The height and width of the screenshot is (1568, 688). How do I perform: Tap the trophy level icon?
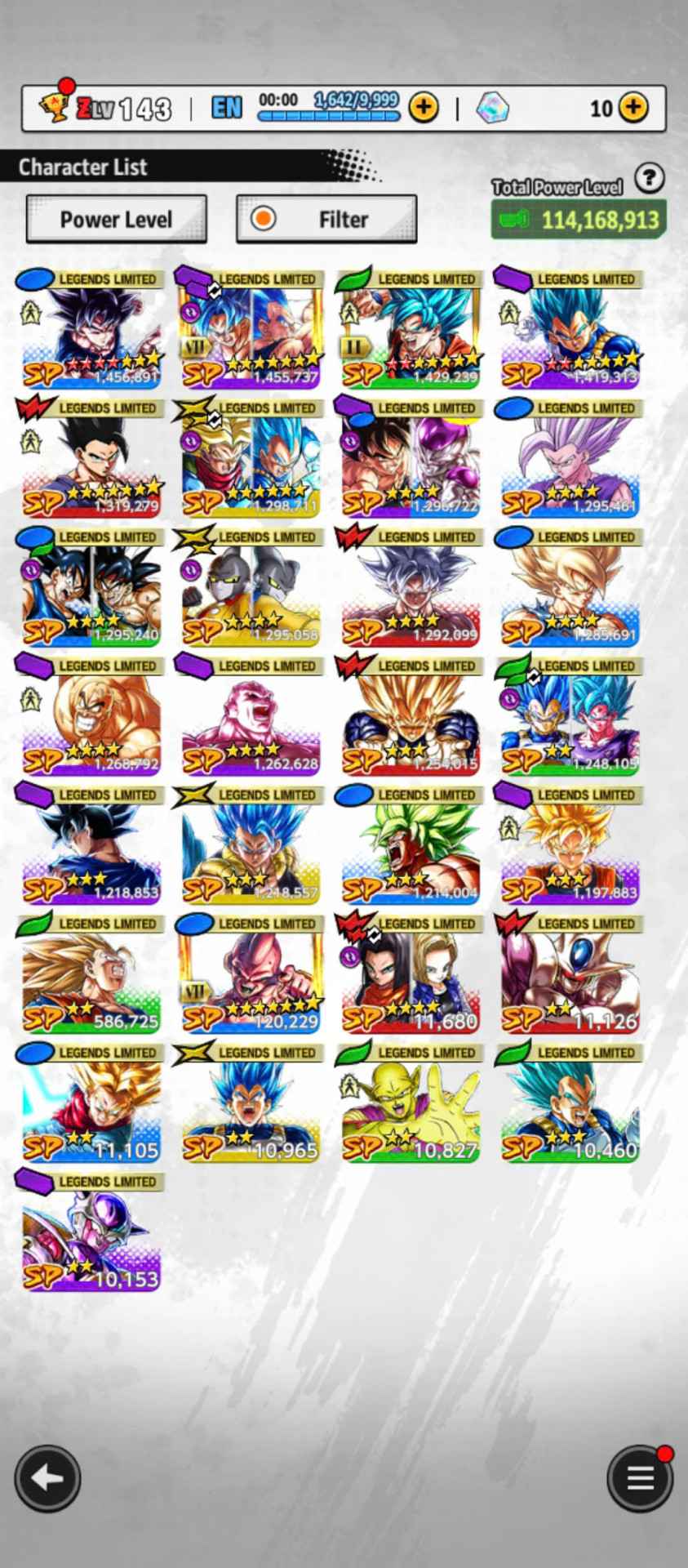[x=55, y=106]
